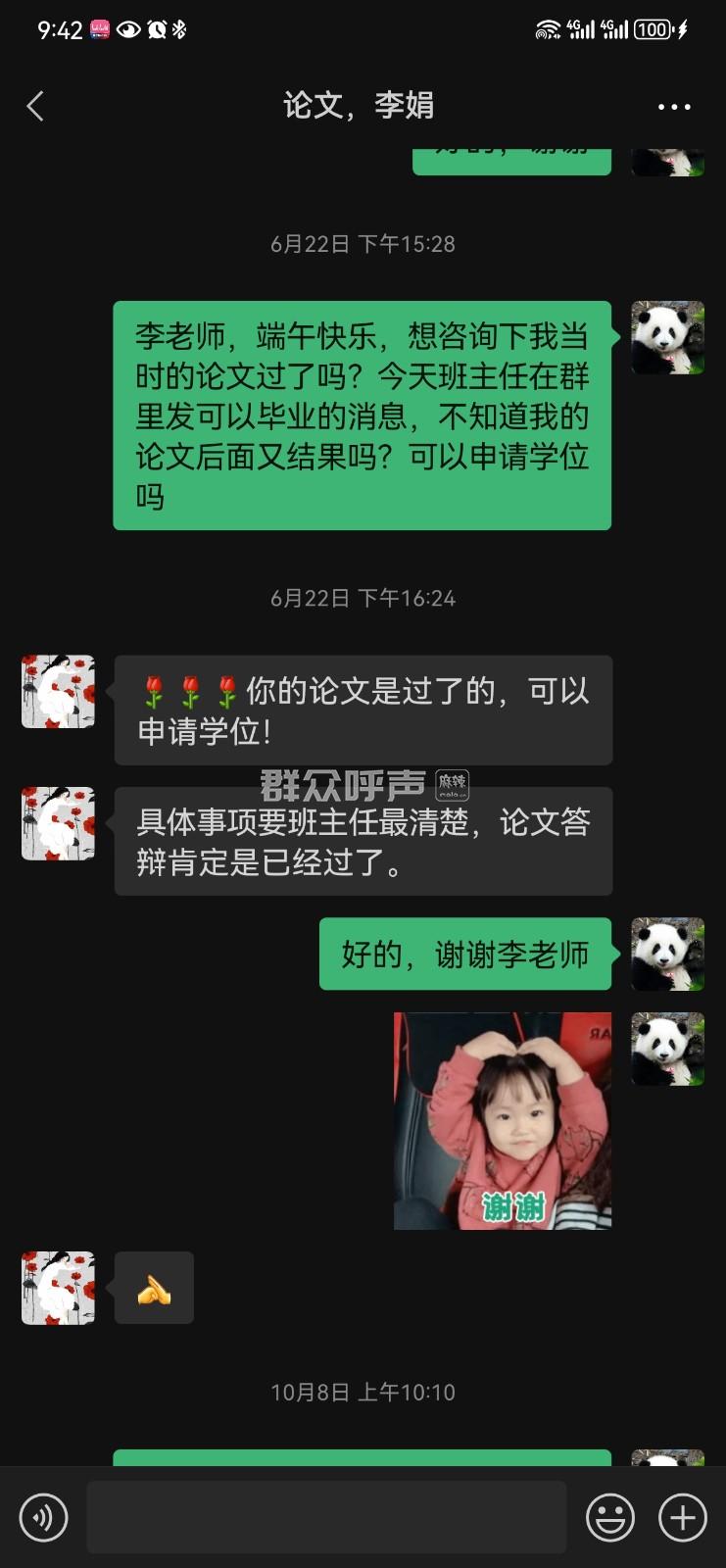Switch to voice message input
Viewport: 726px width, 1568px height.
click(x=43, y=1517)
